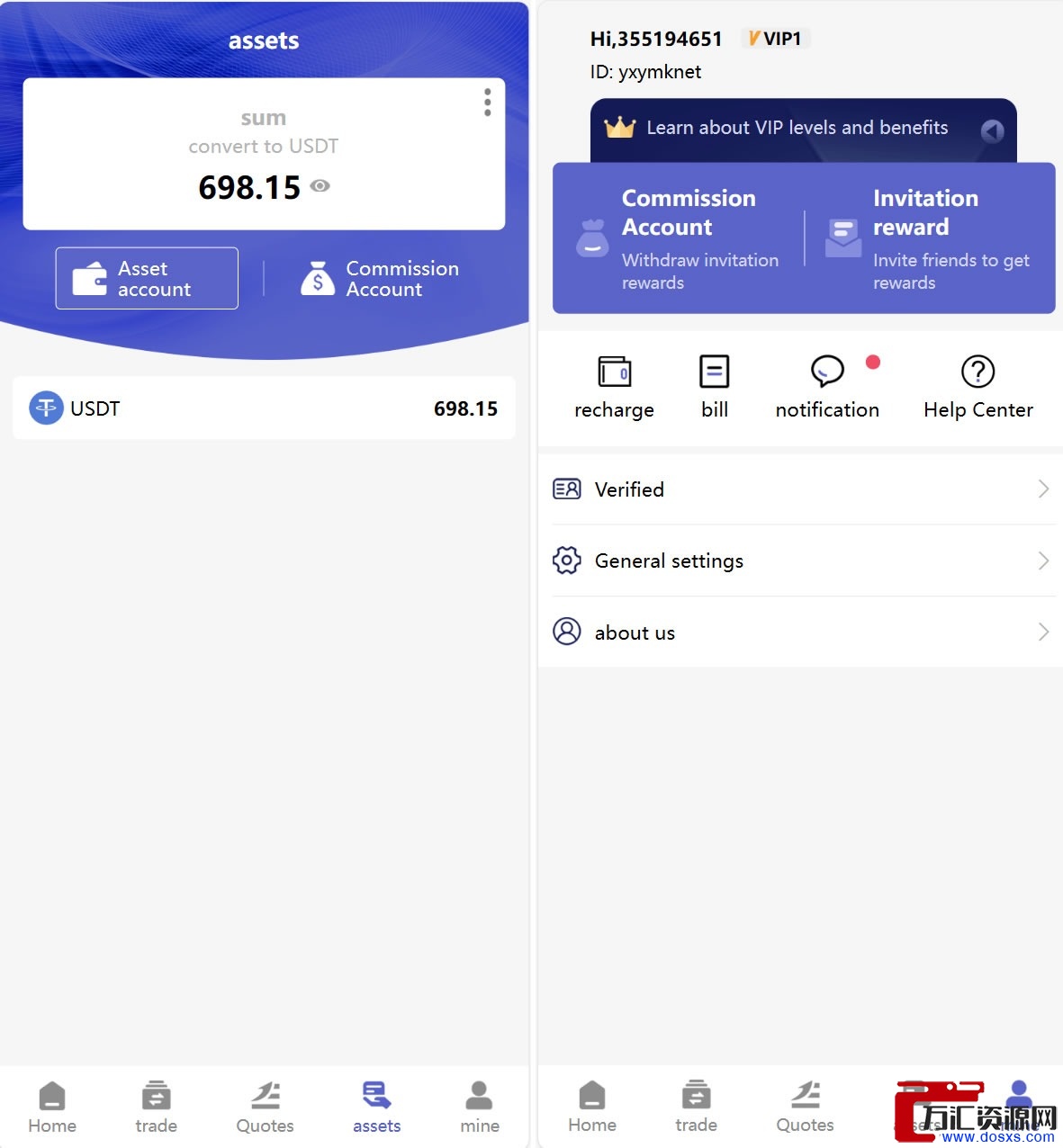
Task: Open the Help Center
Action: (x=977, y=387)
